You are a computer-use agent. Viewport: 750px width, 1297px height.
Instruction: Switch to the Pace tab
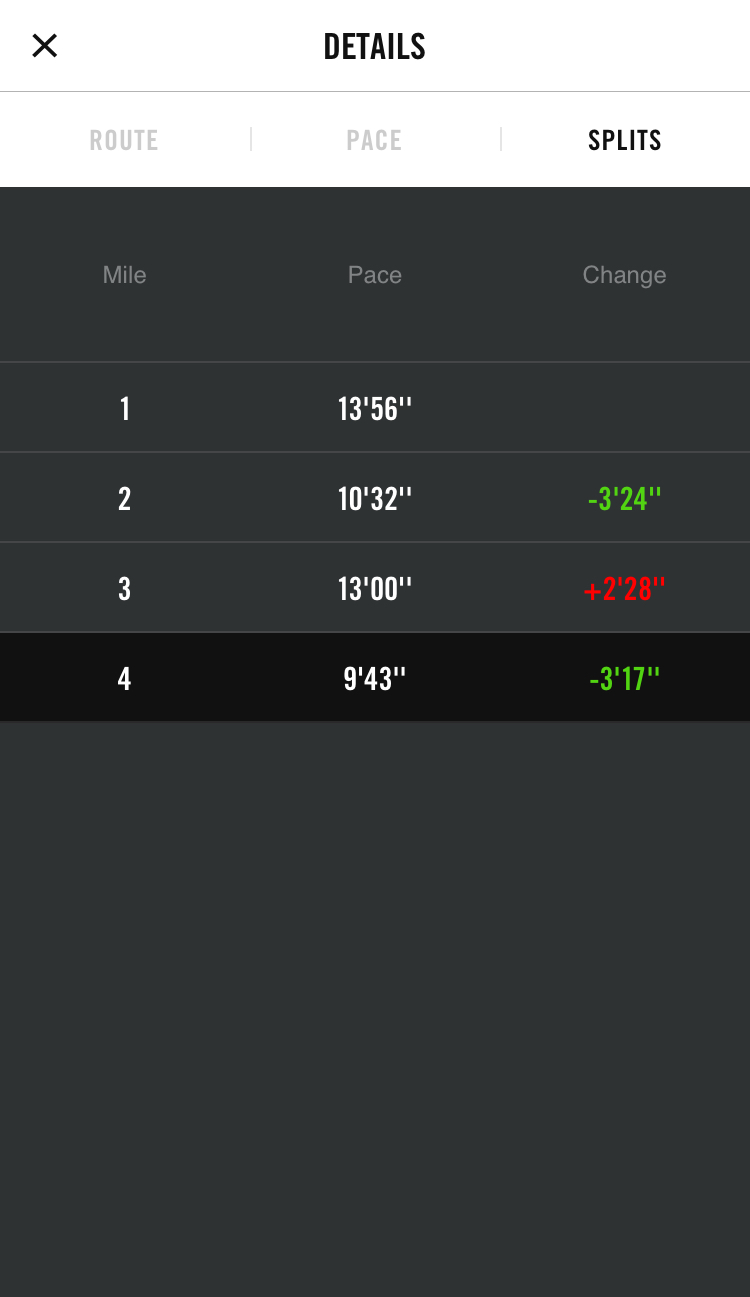(374, 140)
